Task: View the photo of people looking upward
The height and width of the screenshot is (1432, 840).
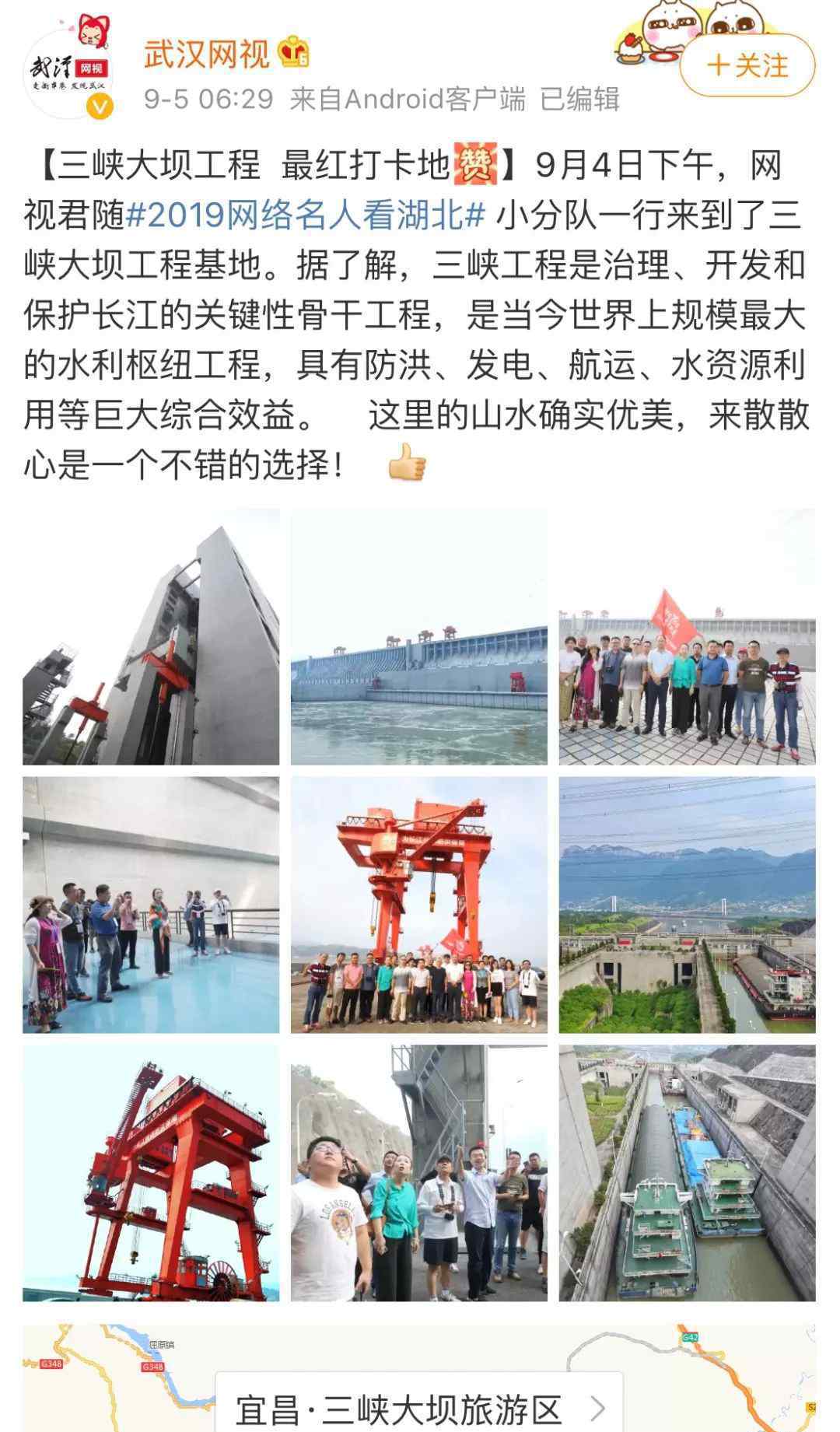Action: pos(419,1173)
